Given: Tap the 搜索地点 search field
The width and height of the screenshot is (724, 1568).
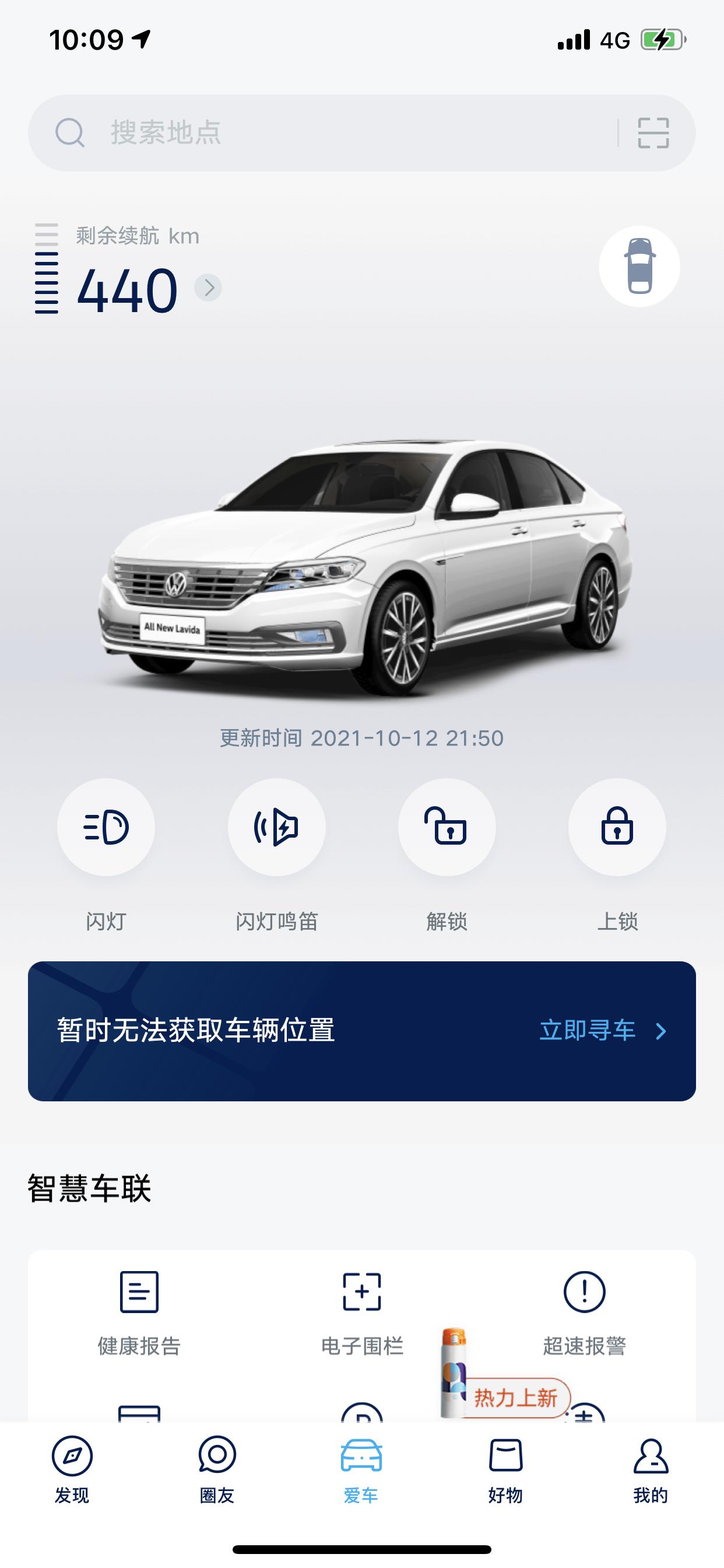Looking at the screenshot, I should (x=329, y=132).
